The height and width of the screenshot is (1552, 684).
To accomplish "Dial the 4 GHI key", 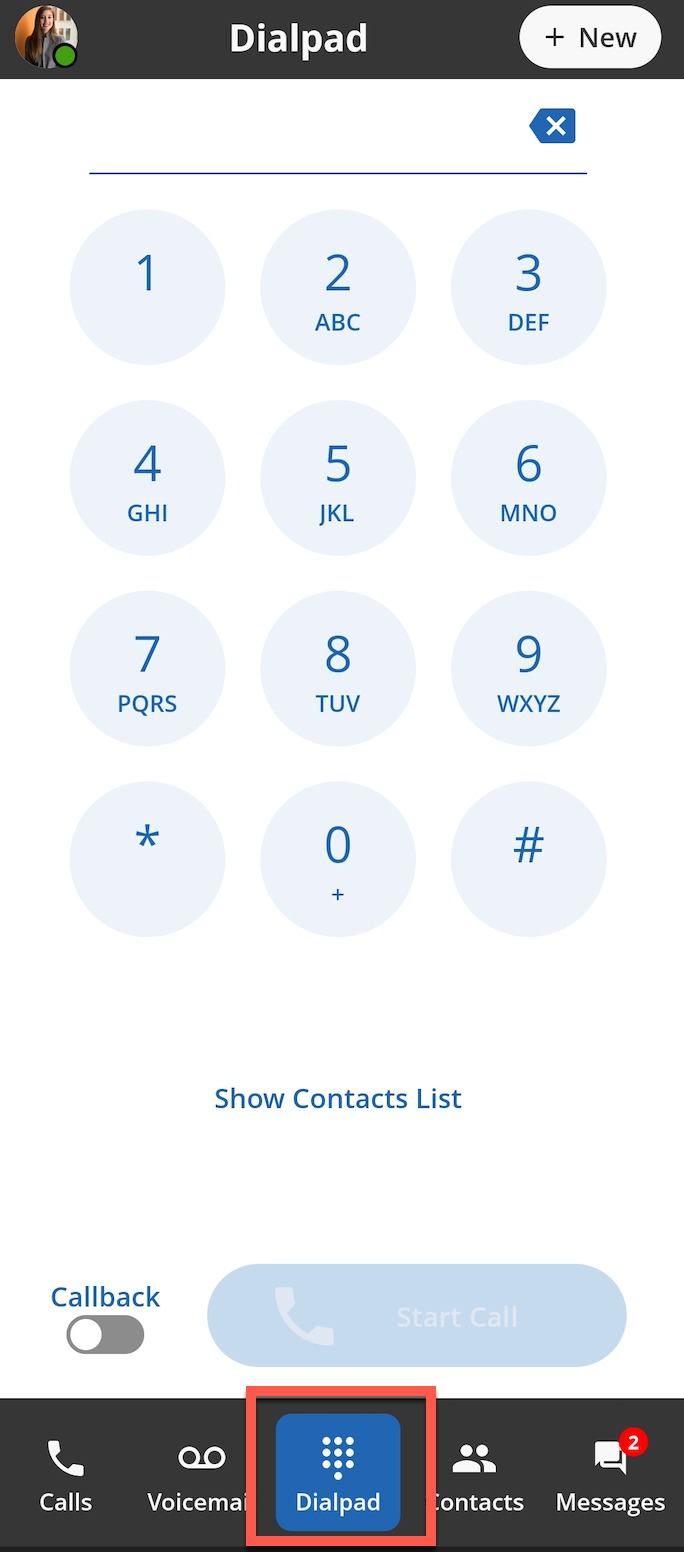I will click(147, 478).
